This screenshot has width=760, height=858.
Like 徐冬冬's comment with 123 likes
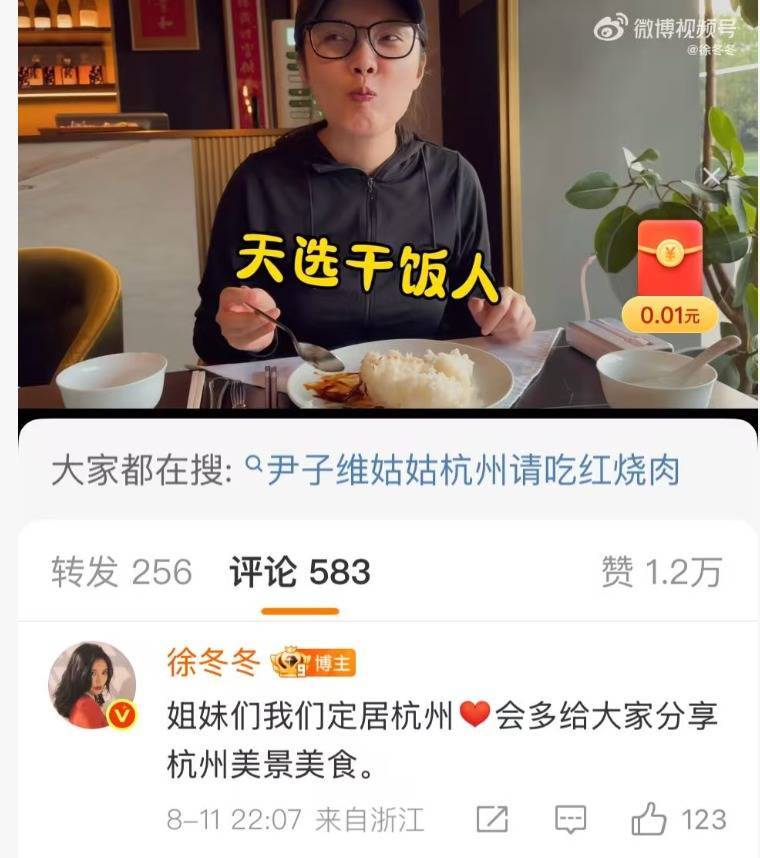(650, 820)
